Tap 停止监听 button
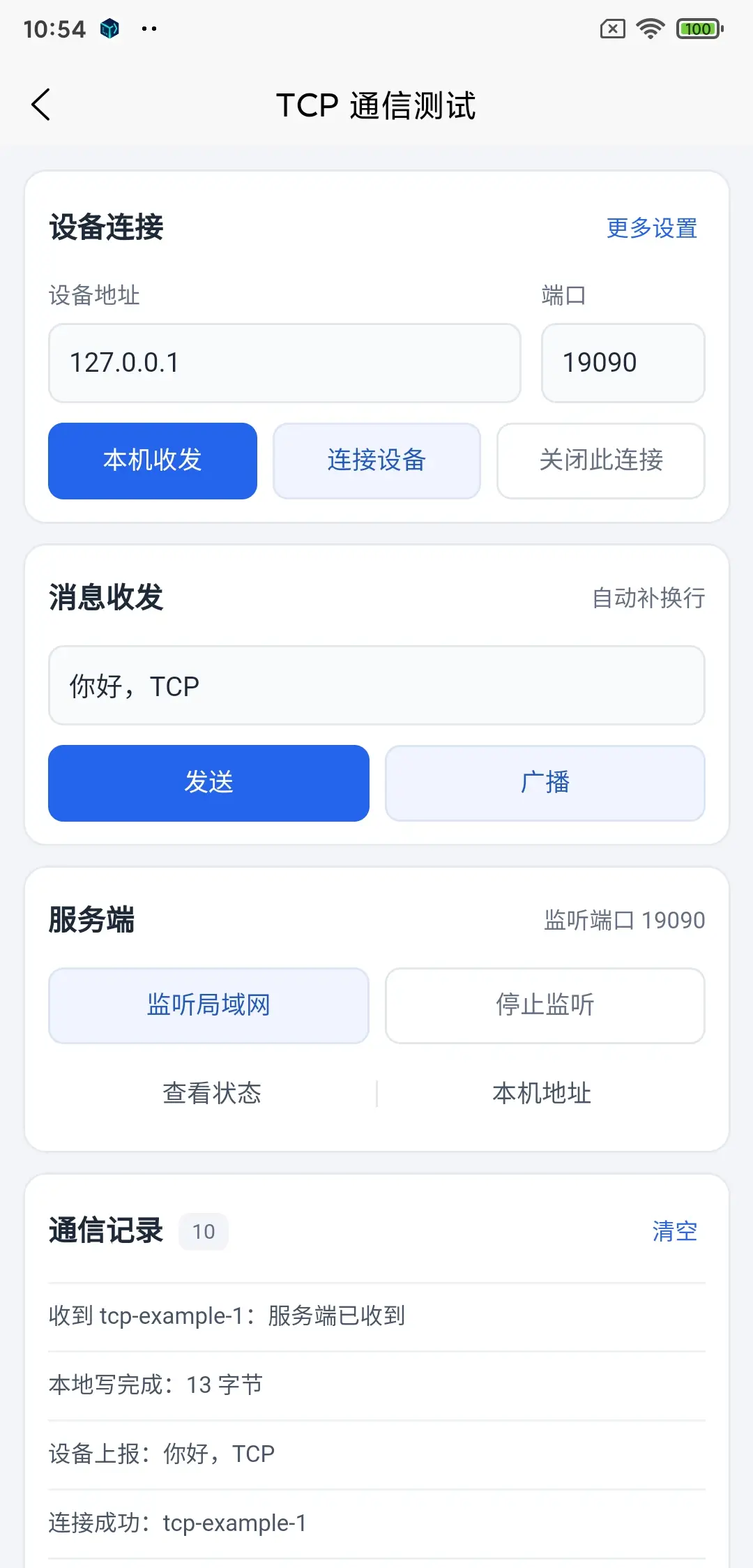This screenshot has width=753, height=1568. point(545,1005)
